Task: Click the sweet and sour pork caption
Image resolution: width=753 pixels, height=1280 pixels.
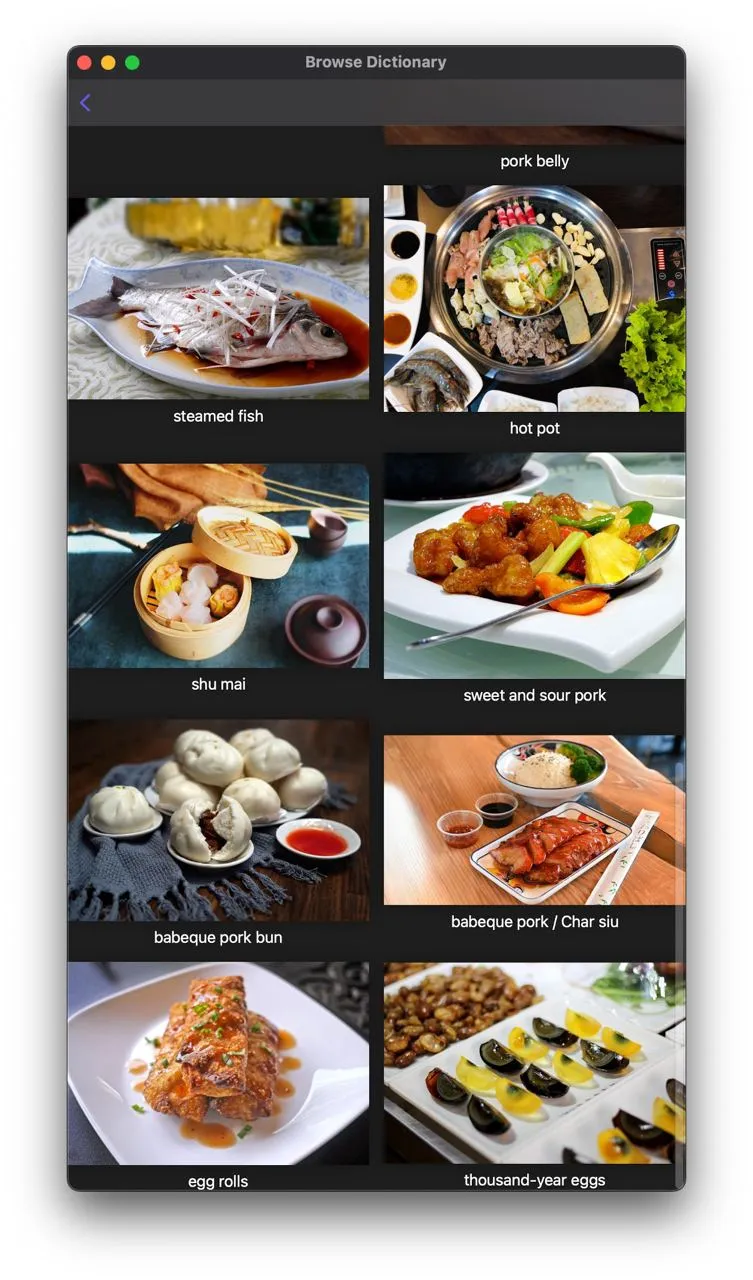Action: 533,695
